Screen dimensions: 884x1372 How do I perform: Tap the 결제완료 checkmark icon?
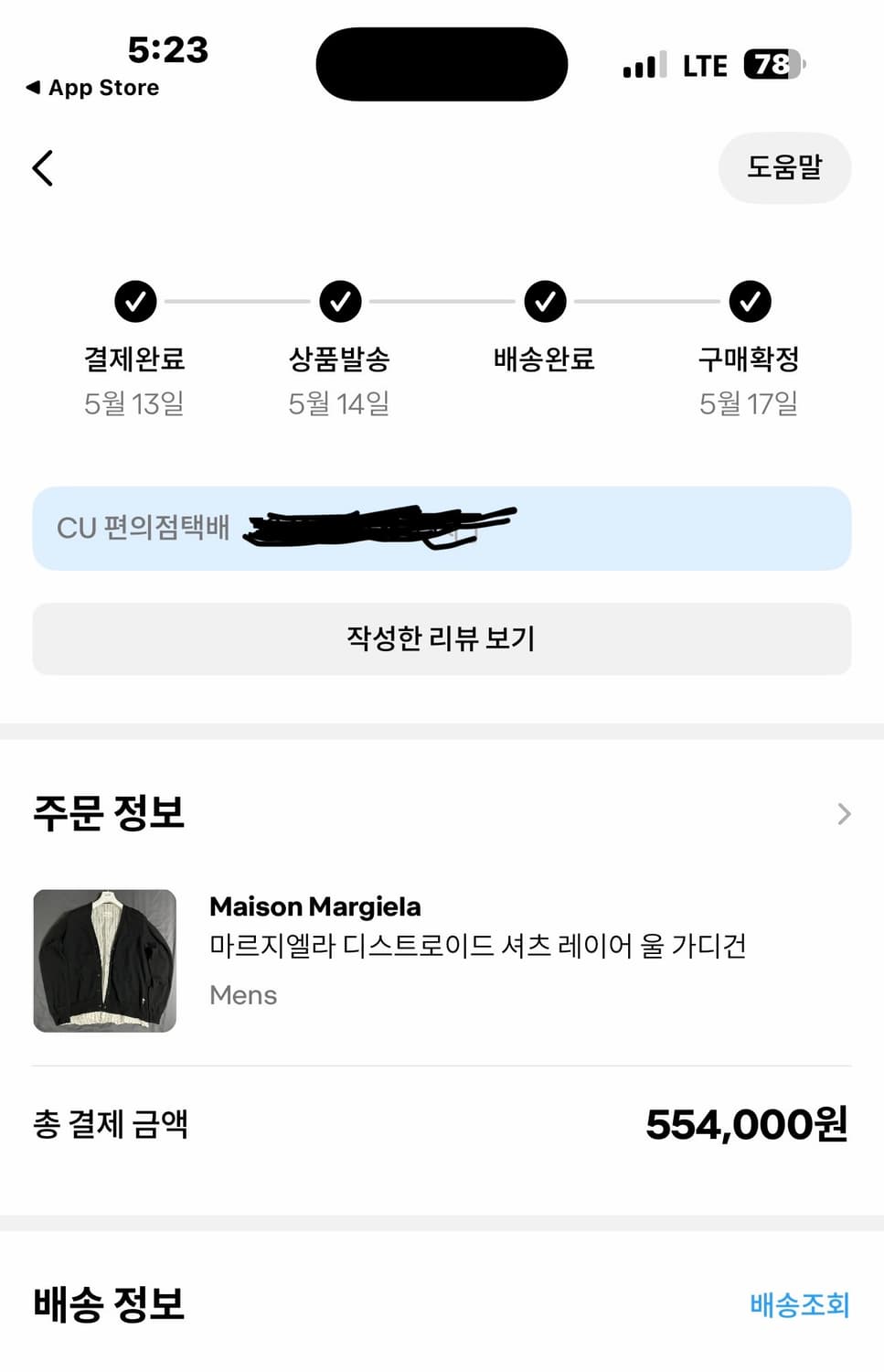[x=135, y=302]
